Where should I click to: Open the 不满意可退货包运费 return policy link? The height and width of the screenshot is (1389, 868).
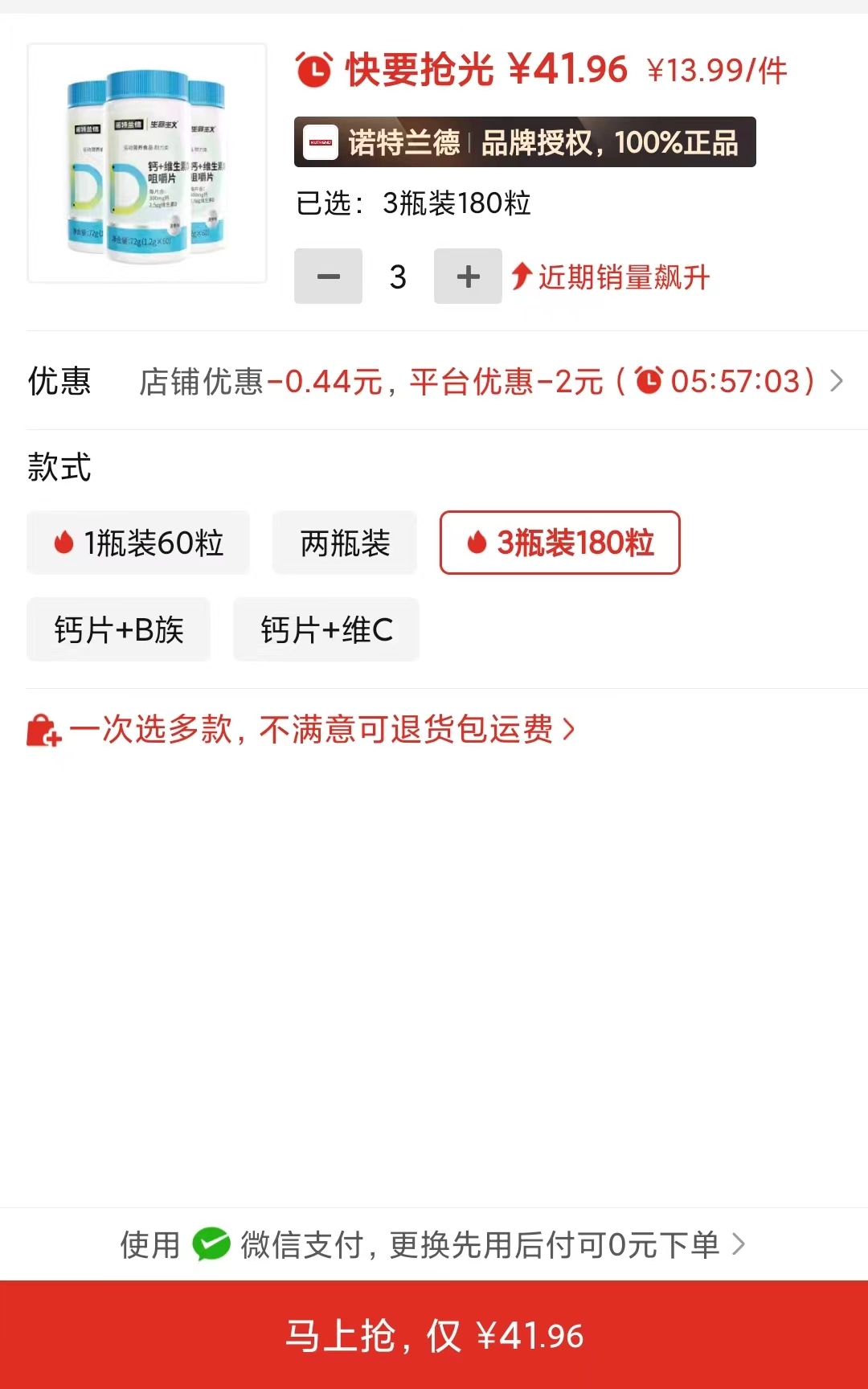coord(321,730)
